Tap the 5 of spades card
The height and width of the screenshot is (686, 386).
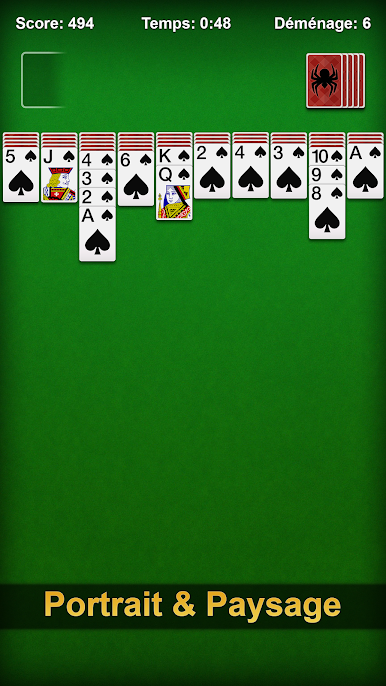[21, 175]
